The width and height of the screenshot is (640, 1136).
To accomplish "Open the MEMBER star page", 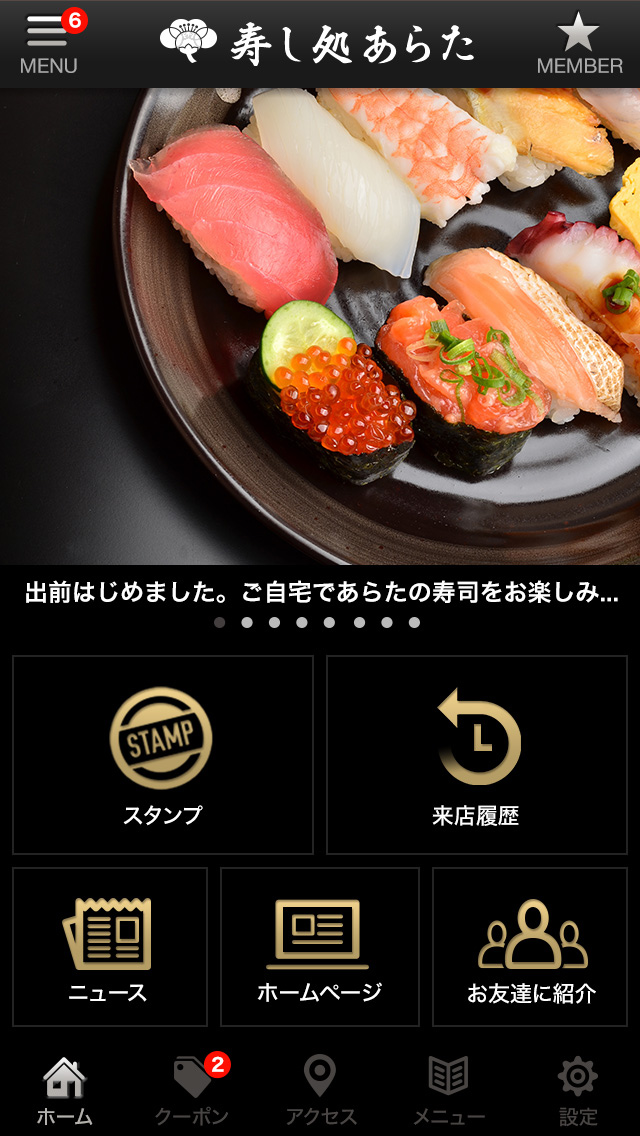I will tap(579, 43).
